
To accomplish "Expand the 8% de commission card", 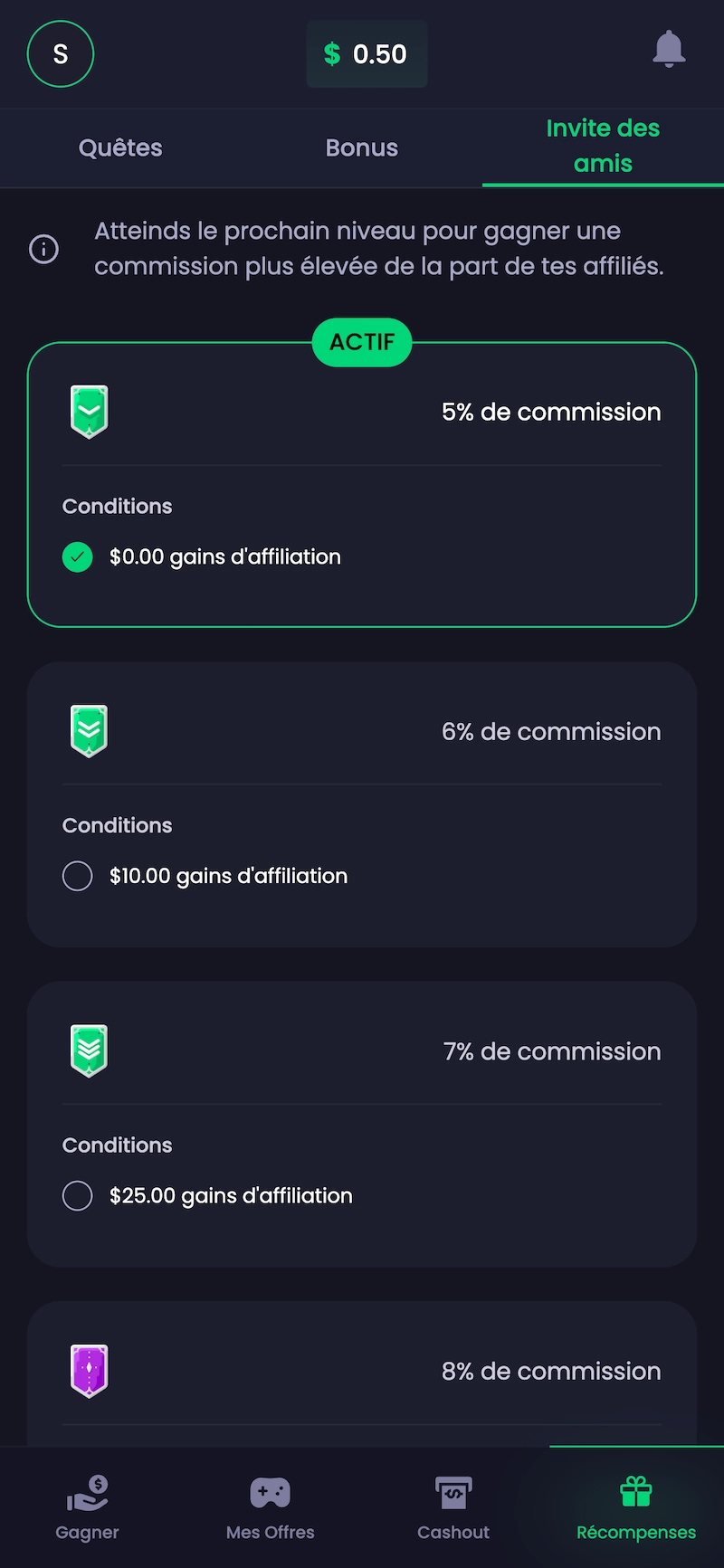I will [x=550, y=1370].
